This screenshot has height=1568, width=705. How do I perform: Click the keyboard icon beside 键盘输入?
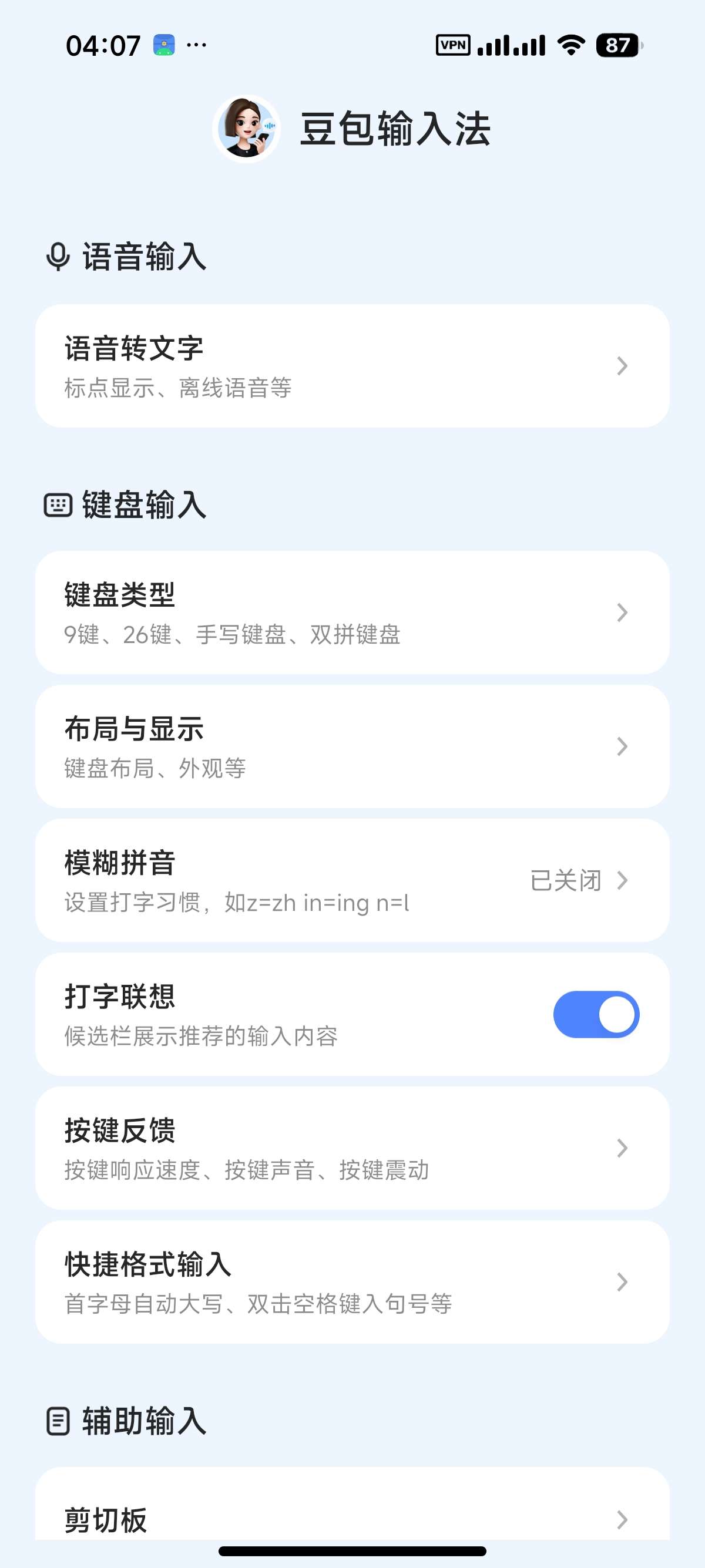pos(59,505)
